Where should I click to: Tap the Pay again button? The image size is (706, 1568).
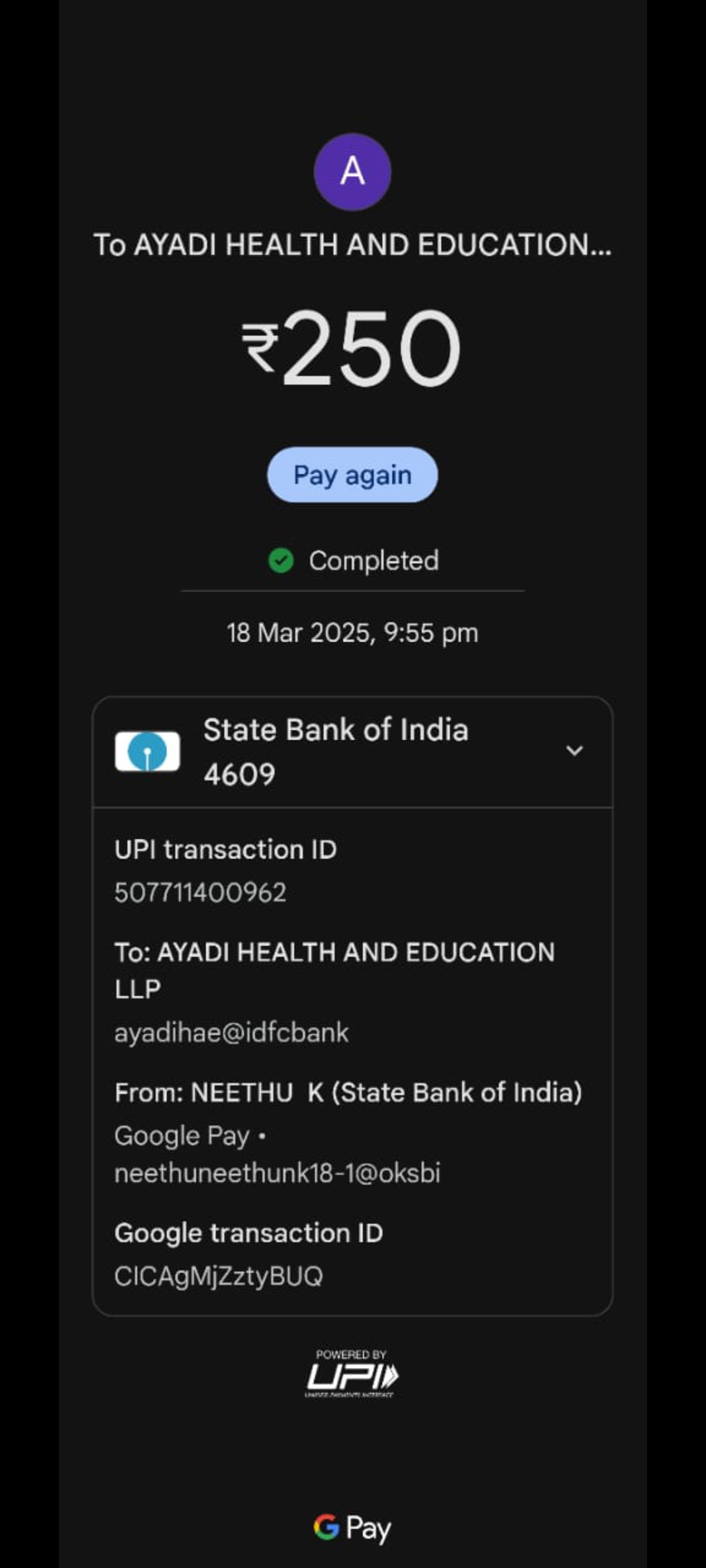352,475
